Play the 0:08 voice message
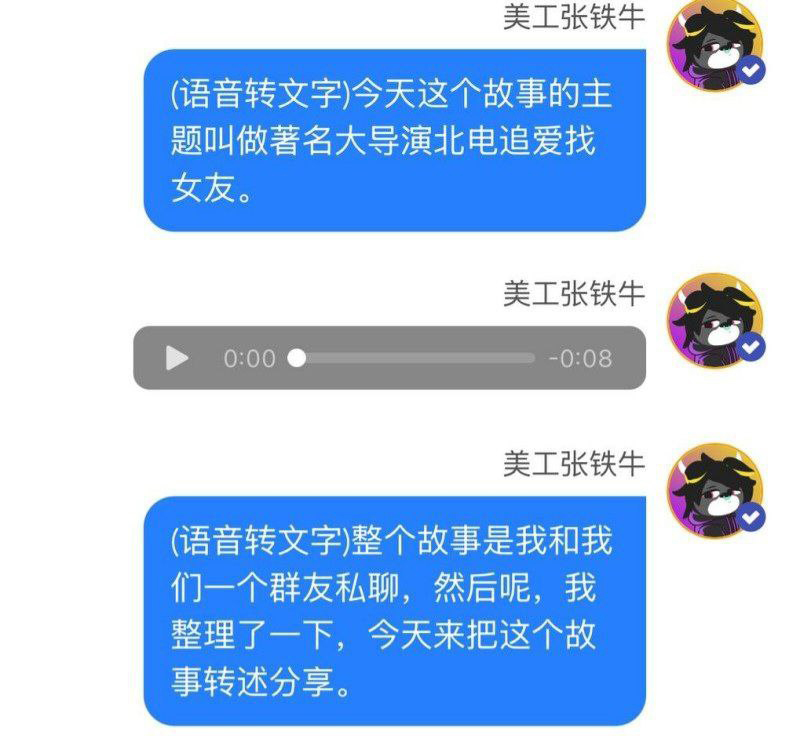This screenshot has width=800, height=751. point(177,358)
